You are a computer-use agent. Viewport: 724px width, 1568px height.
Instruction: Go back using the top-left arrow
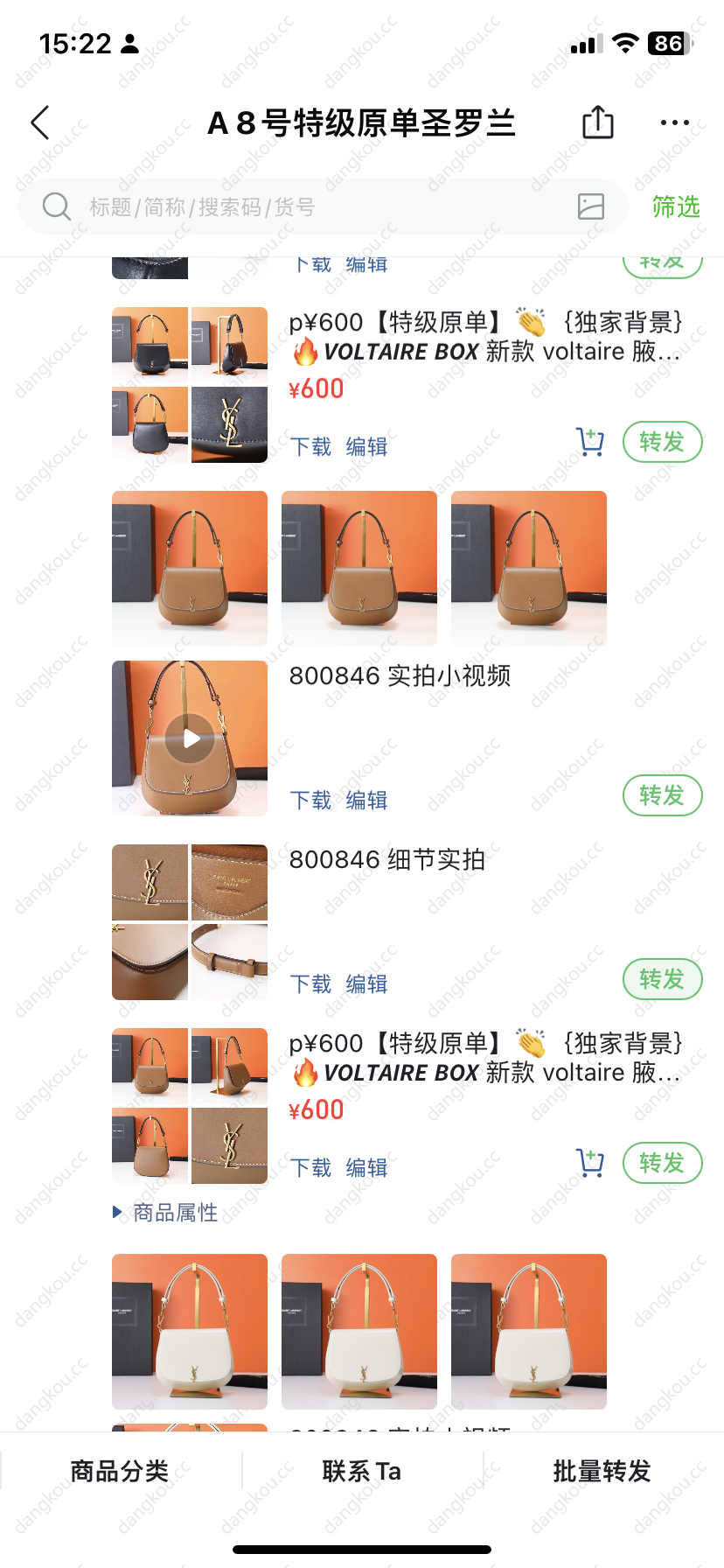41,122
